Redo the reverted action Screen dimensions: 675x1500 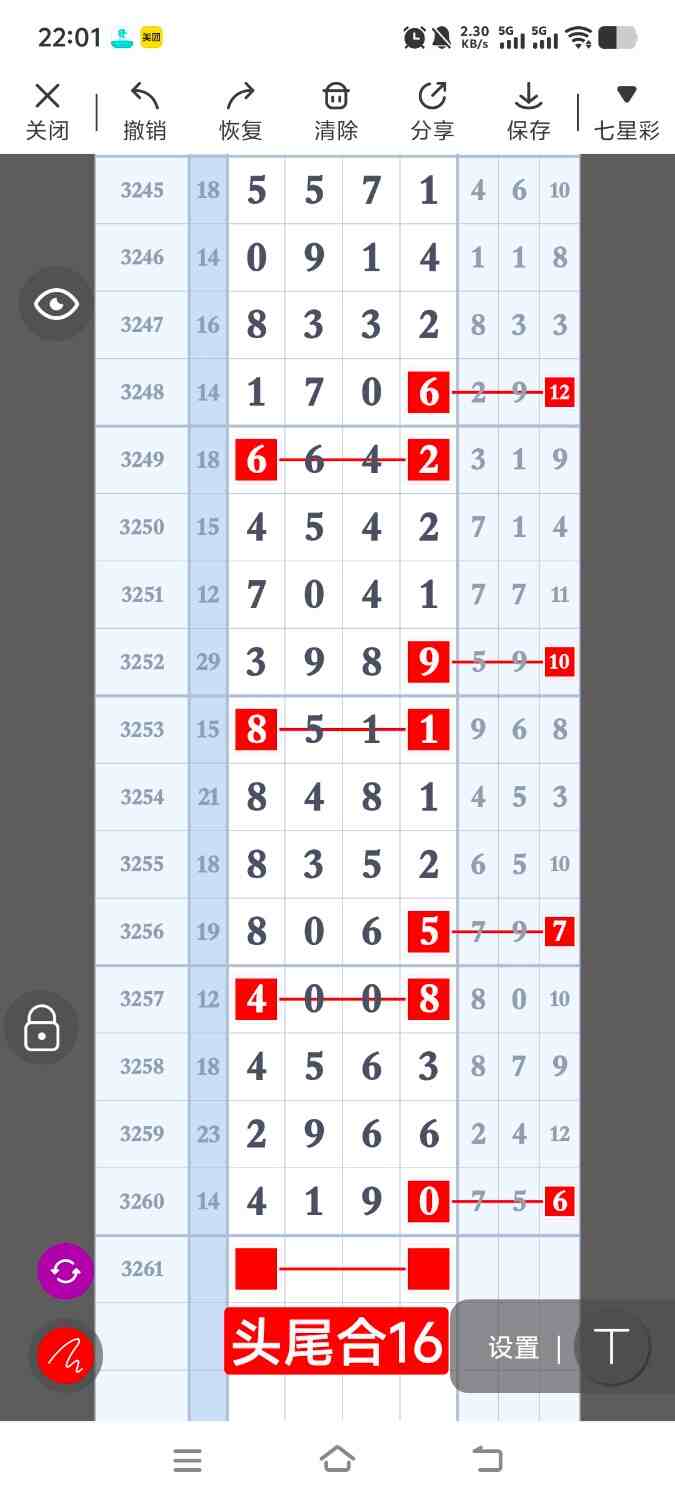[240, 110]
